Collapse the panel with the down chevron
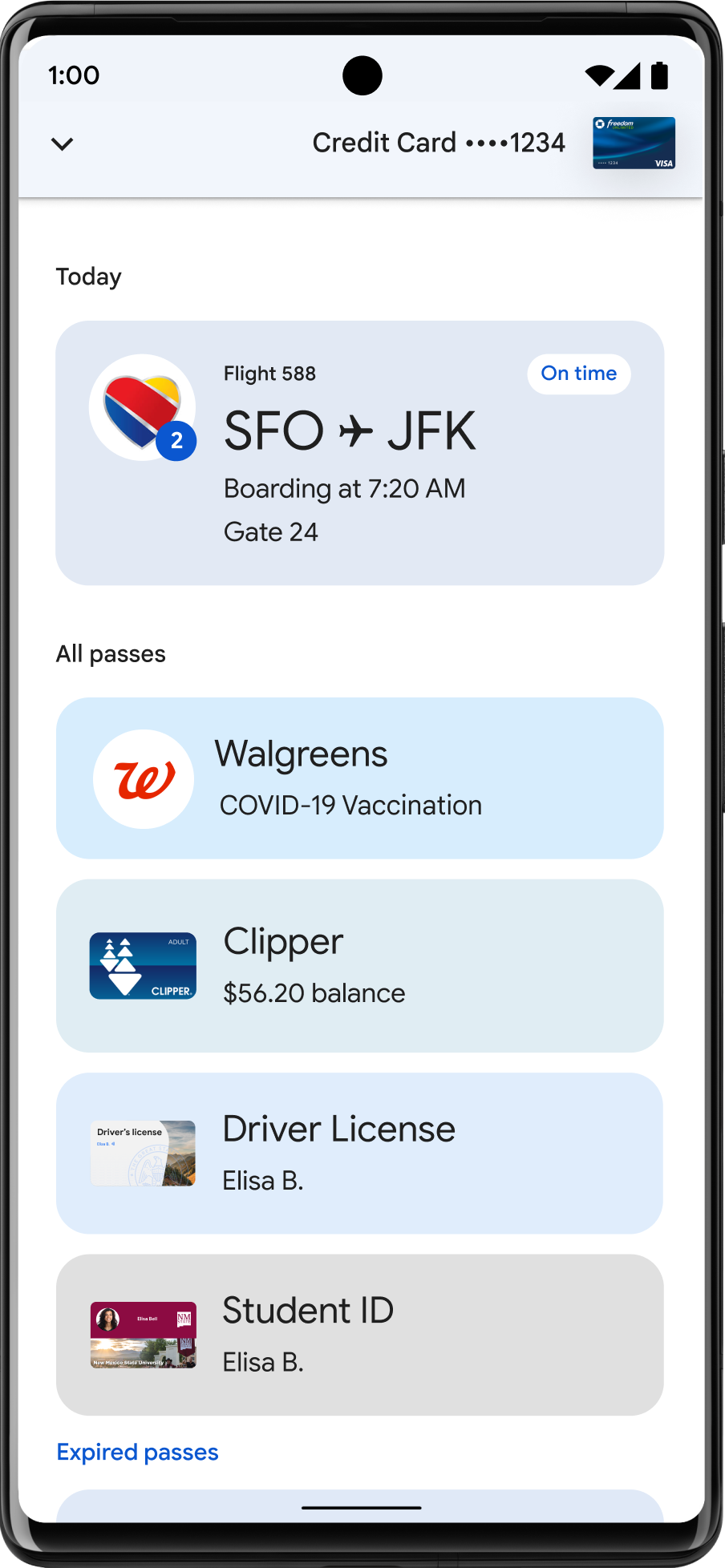725x1568 pixels. [x=62, y=143]
